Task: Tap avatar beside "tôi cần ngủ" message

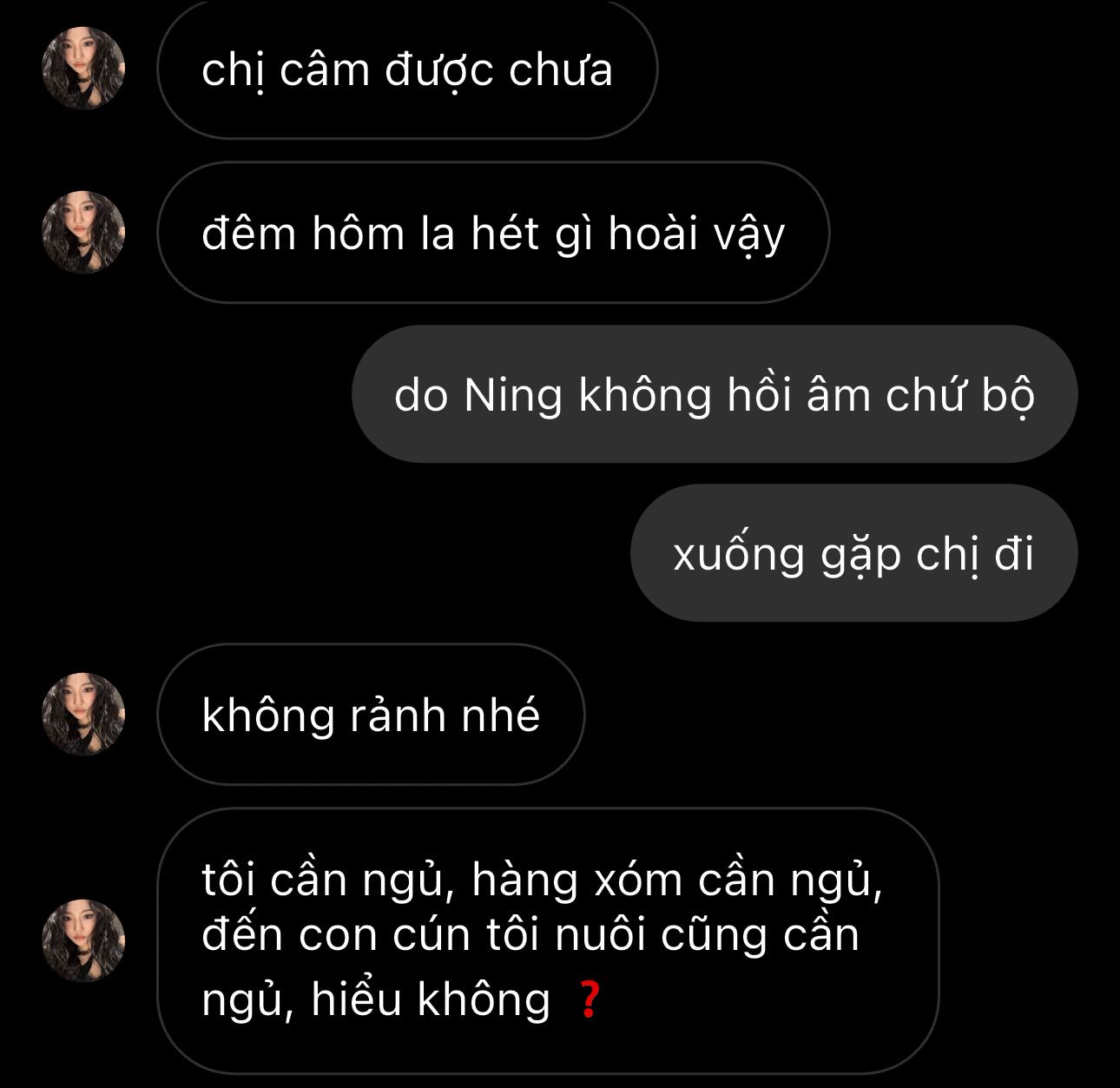Action: (x=83, y=940)
